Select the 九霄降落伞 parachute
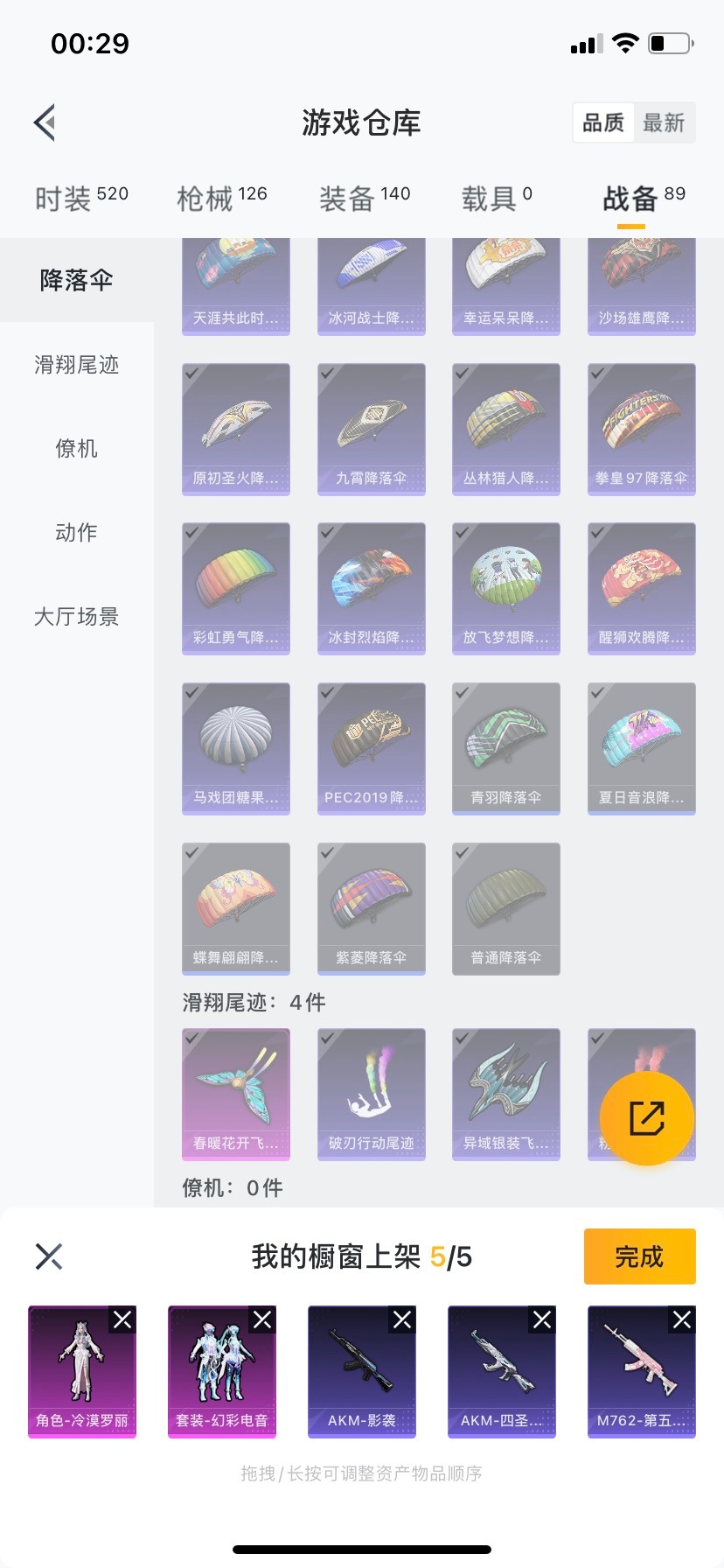The width and height of the screenshot is (724, 1568). click(x=371, y=429)
